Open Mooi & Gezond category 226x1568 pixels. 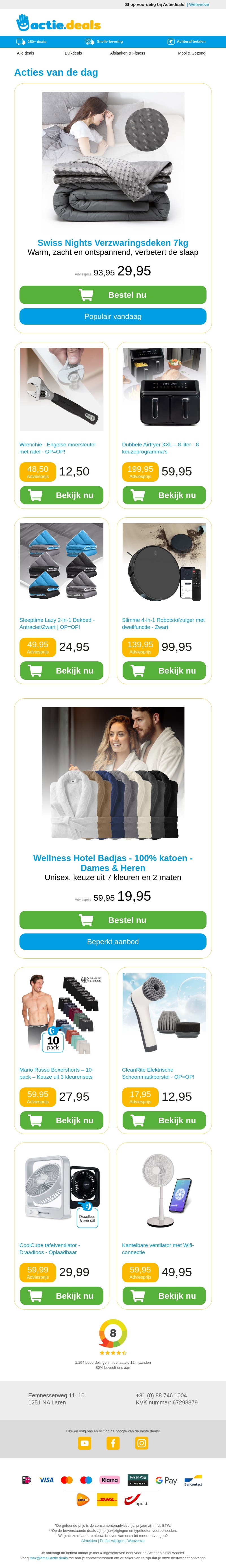(x=191, y=53)
